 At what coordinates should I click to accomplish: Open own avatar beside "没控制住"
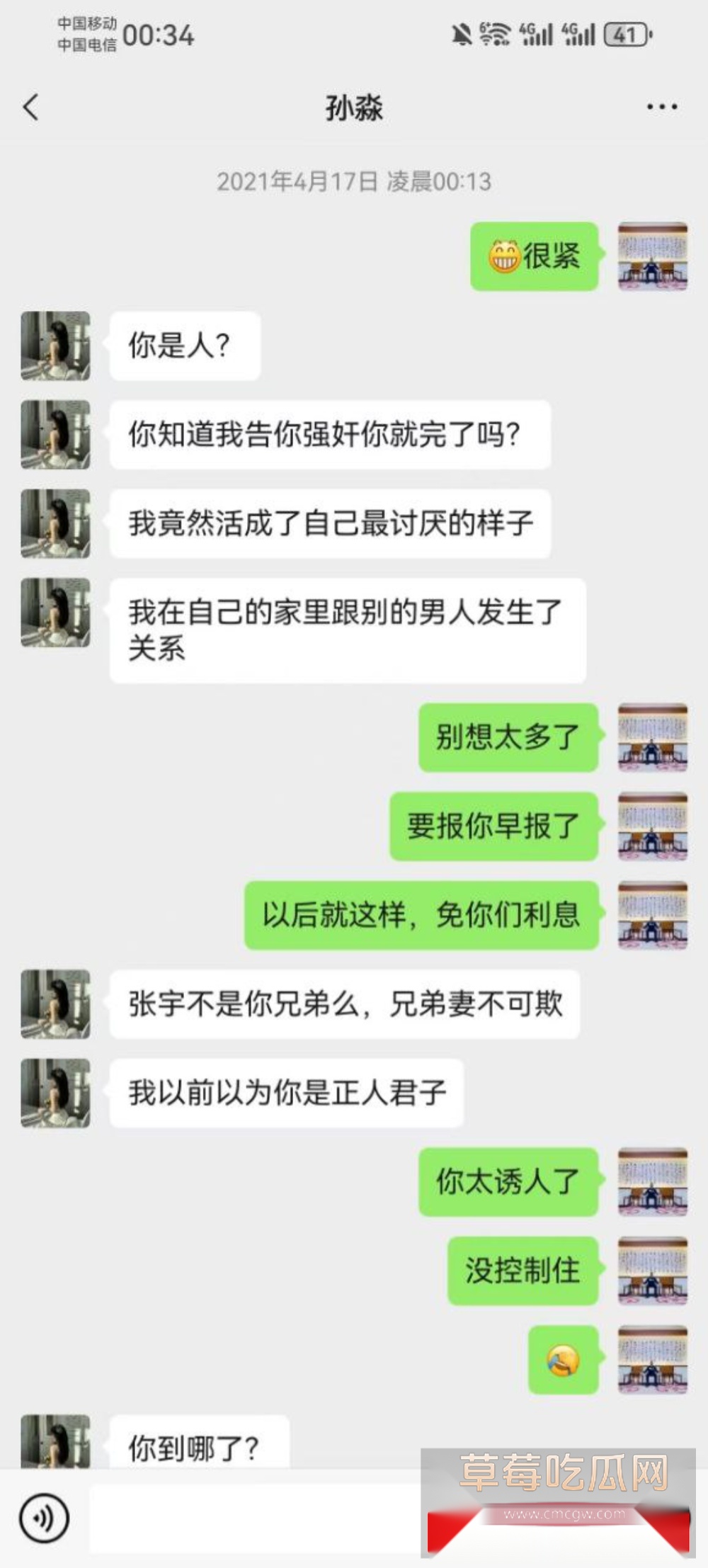point(652,1271)
